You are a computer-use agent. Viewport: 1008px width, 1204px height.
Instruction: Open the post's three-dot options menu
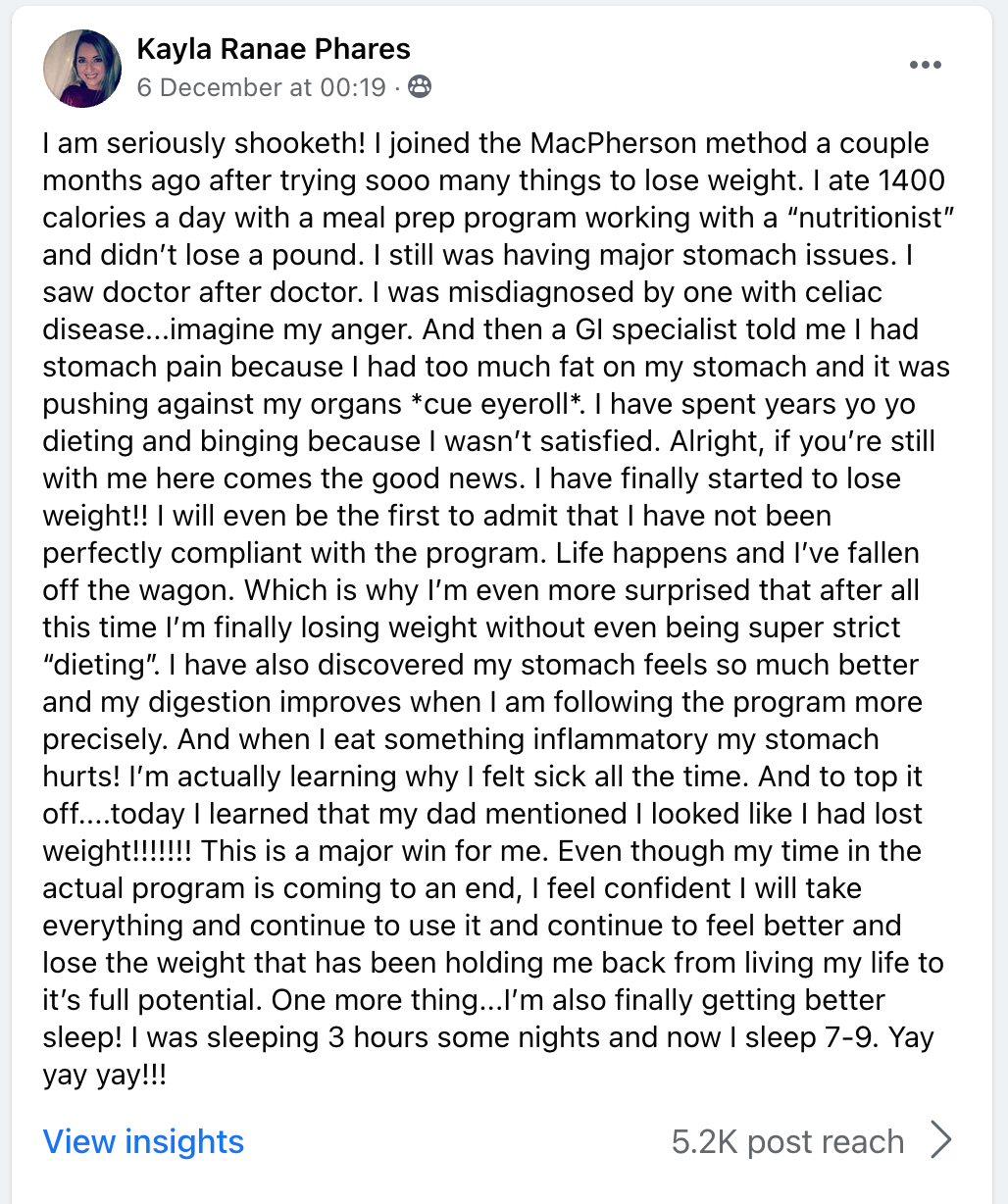[925, 66]
